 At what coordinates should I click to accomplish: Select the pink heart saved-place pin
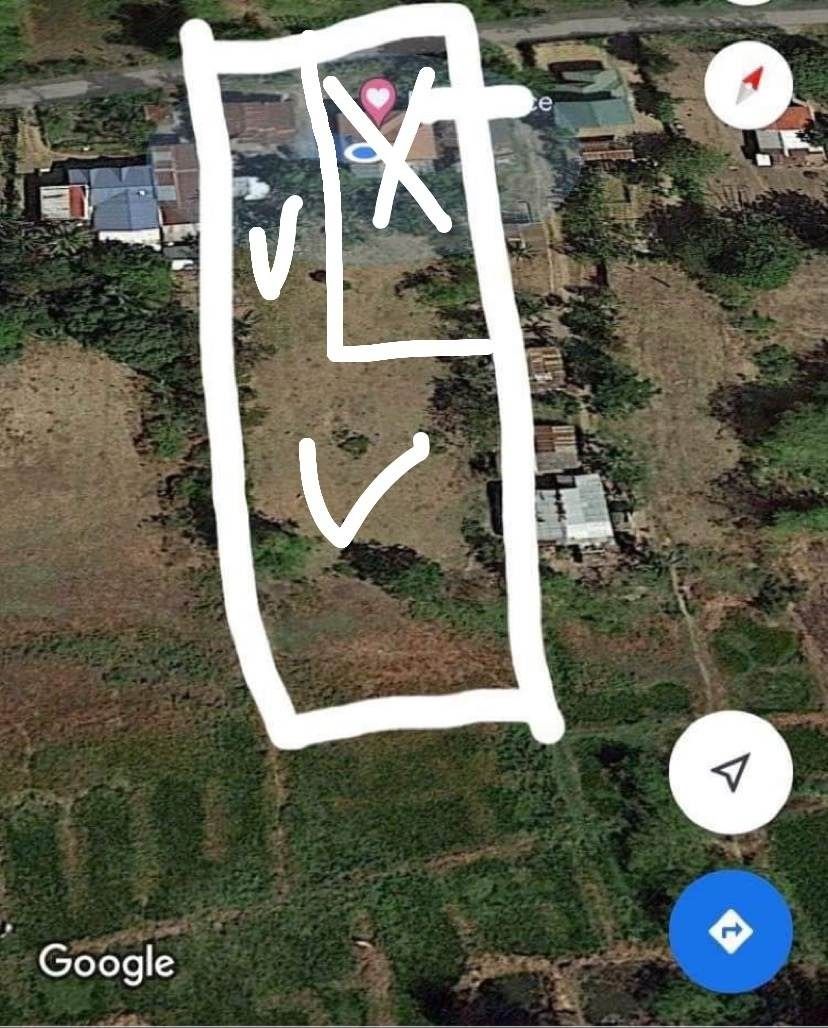coord(378,98)
